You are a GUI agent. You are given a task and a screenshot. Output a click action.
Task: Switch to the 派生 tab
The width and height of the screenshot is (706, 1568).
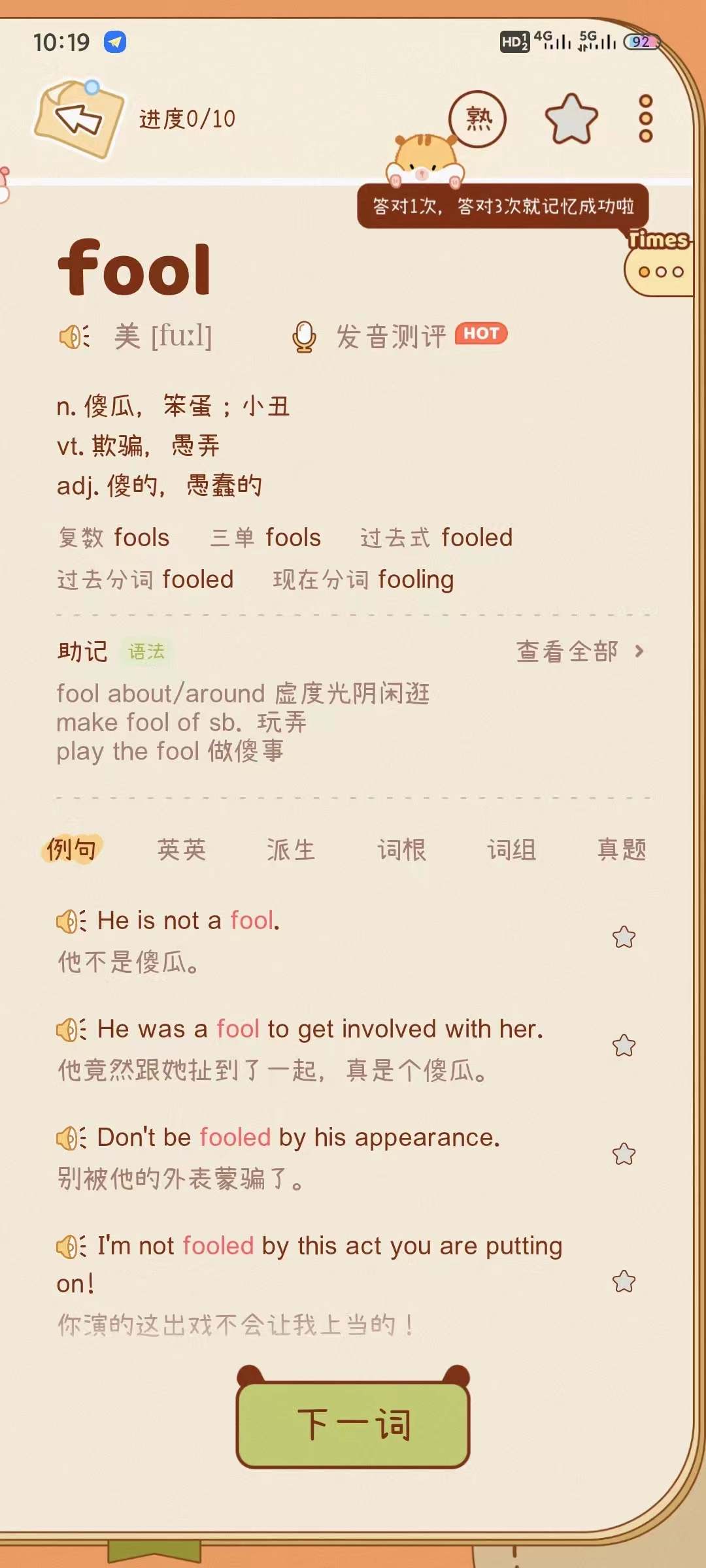pos(291,850)
